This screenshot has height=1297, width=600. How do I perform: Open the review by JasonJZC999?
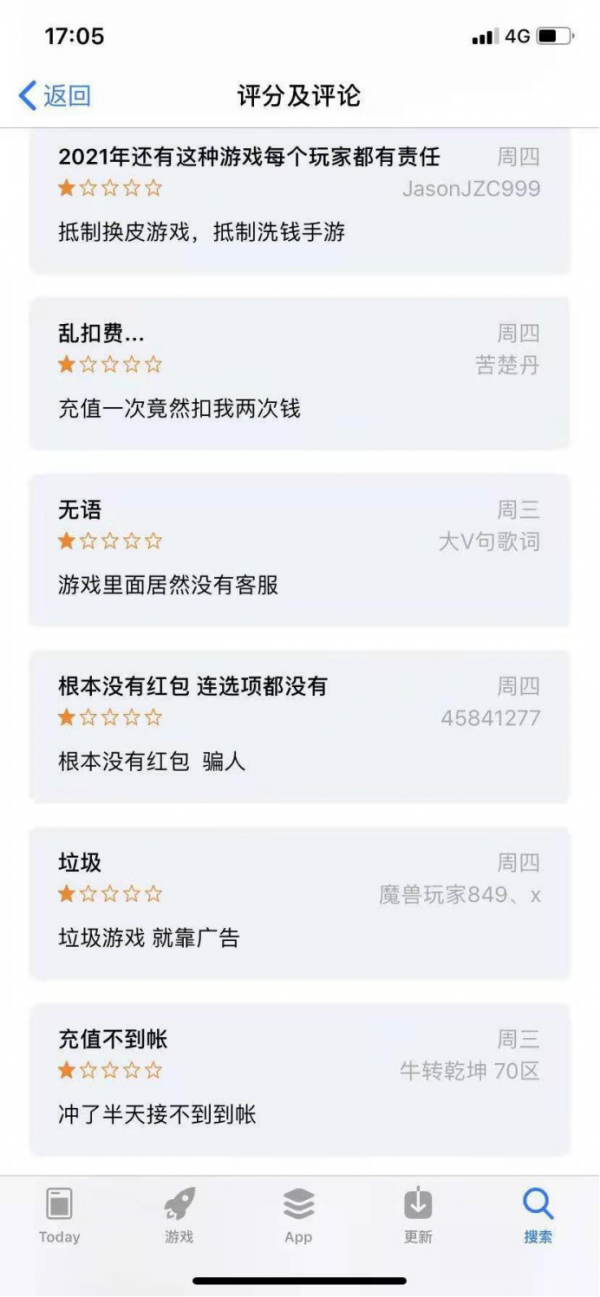tap(300, 200)
